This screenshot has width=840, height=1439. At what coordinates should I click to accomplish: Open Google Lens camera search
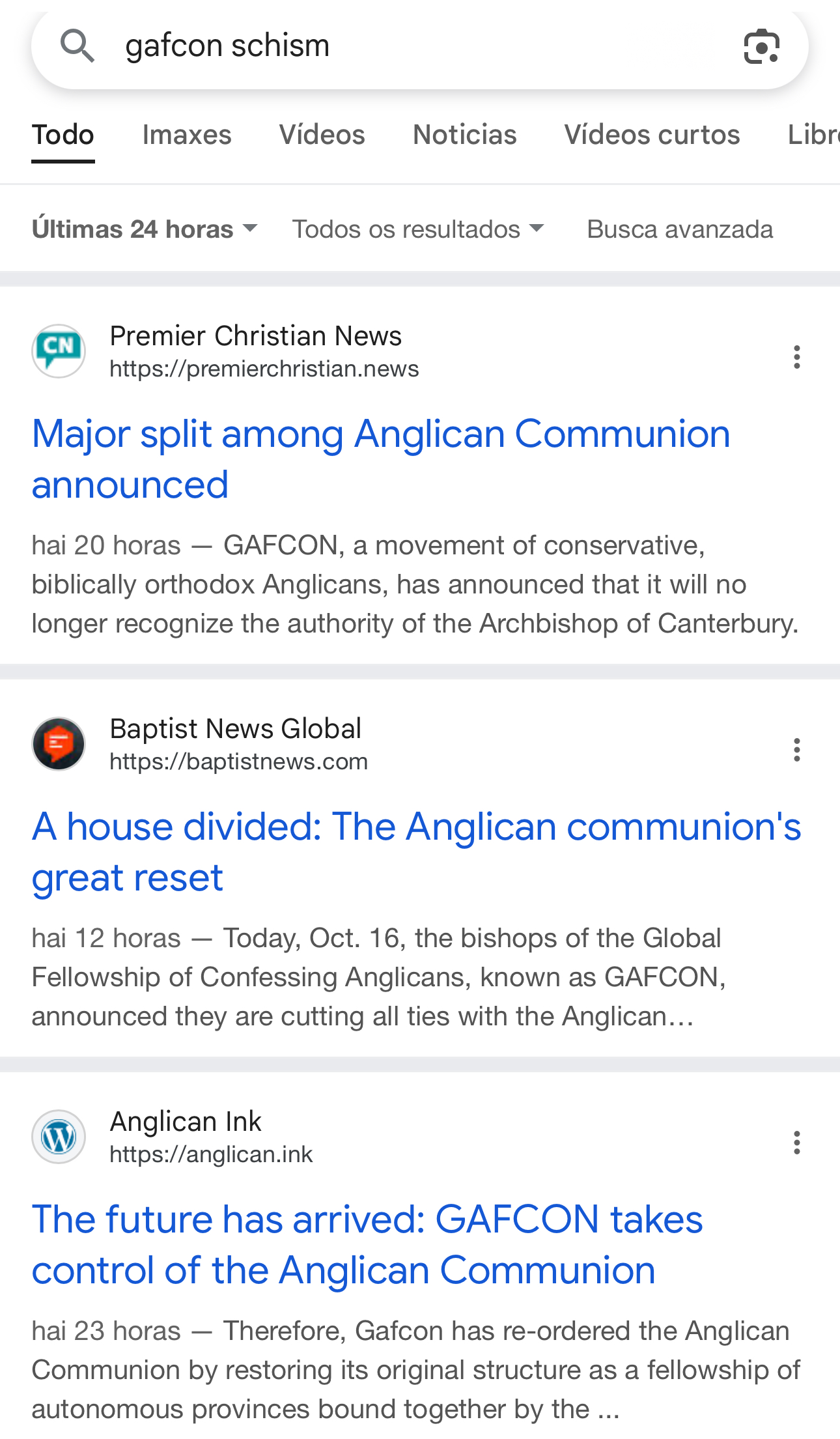tap(761, 47)
